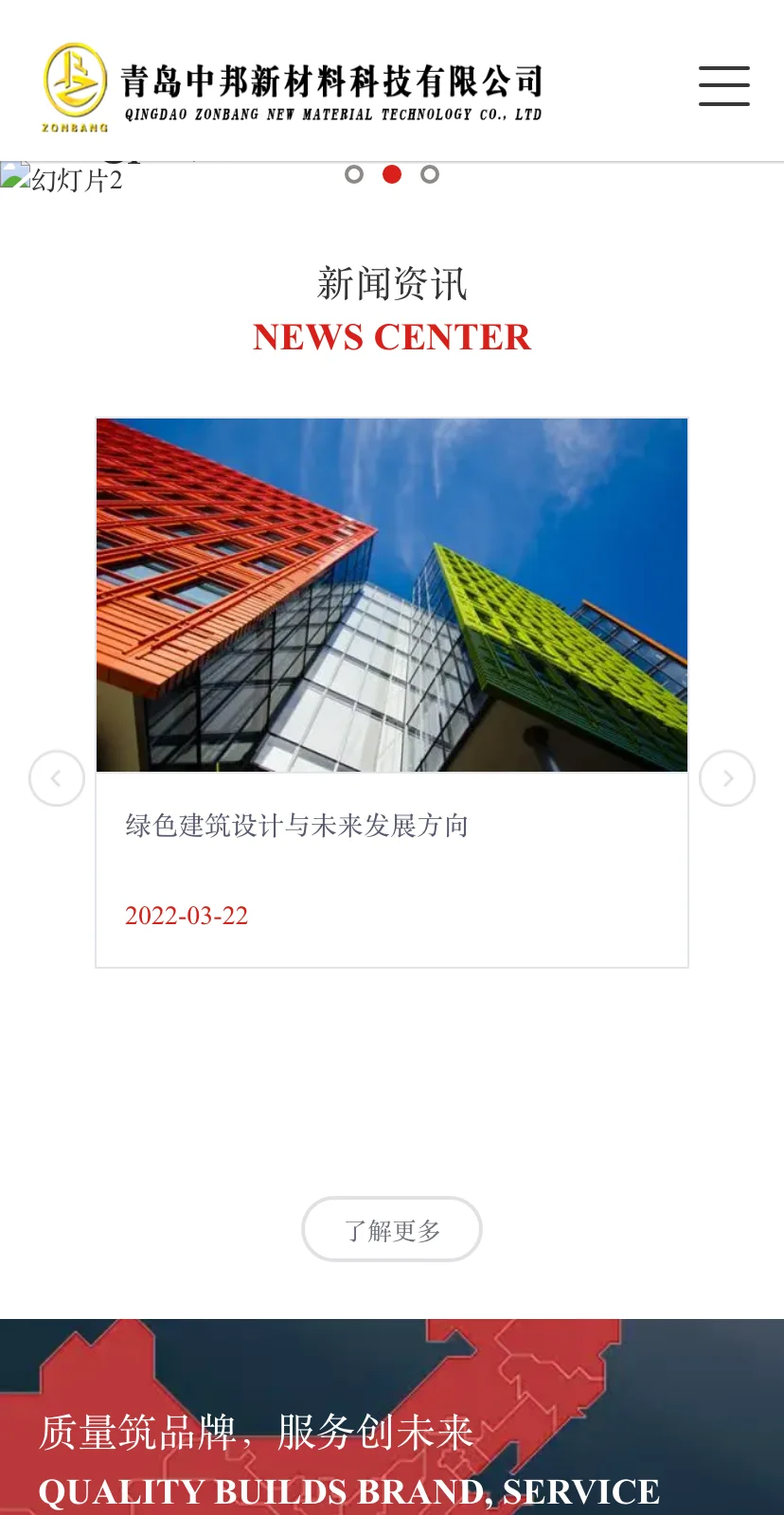Select the third slideshow indicator dot
The width and height of the screenshot is (784, 1515).
point(430,174)
